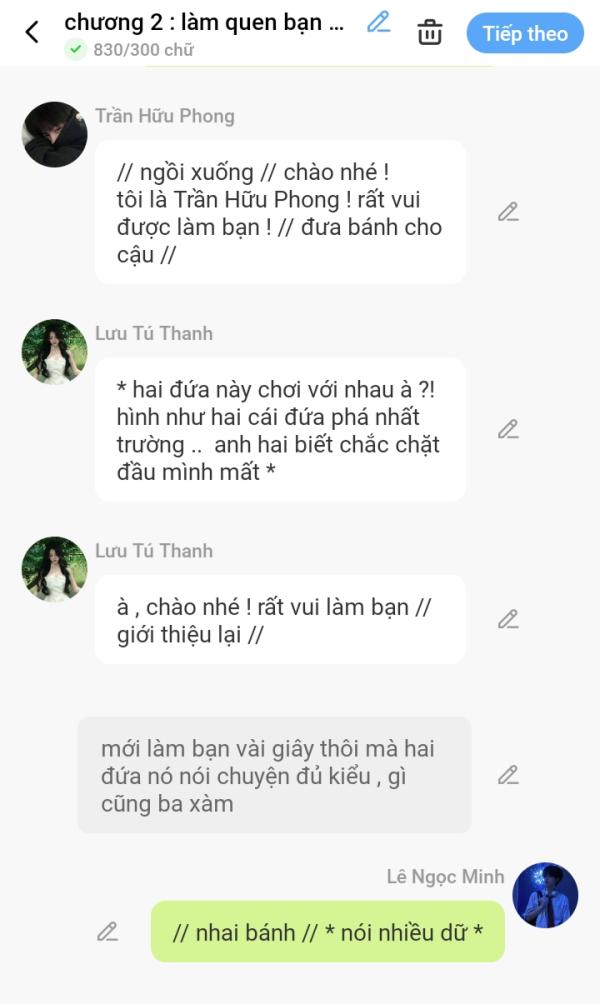Screen dimensions: 600x1004
Task: Delete the chapter with the trash icon
Action: click(430, 32)
